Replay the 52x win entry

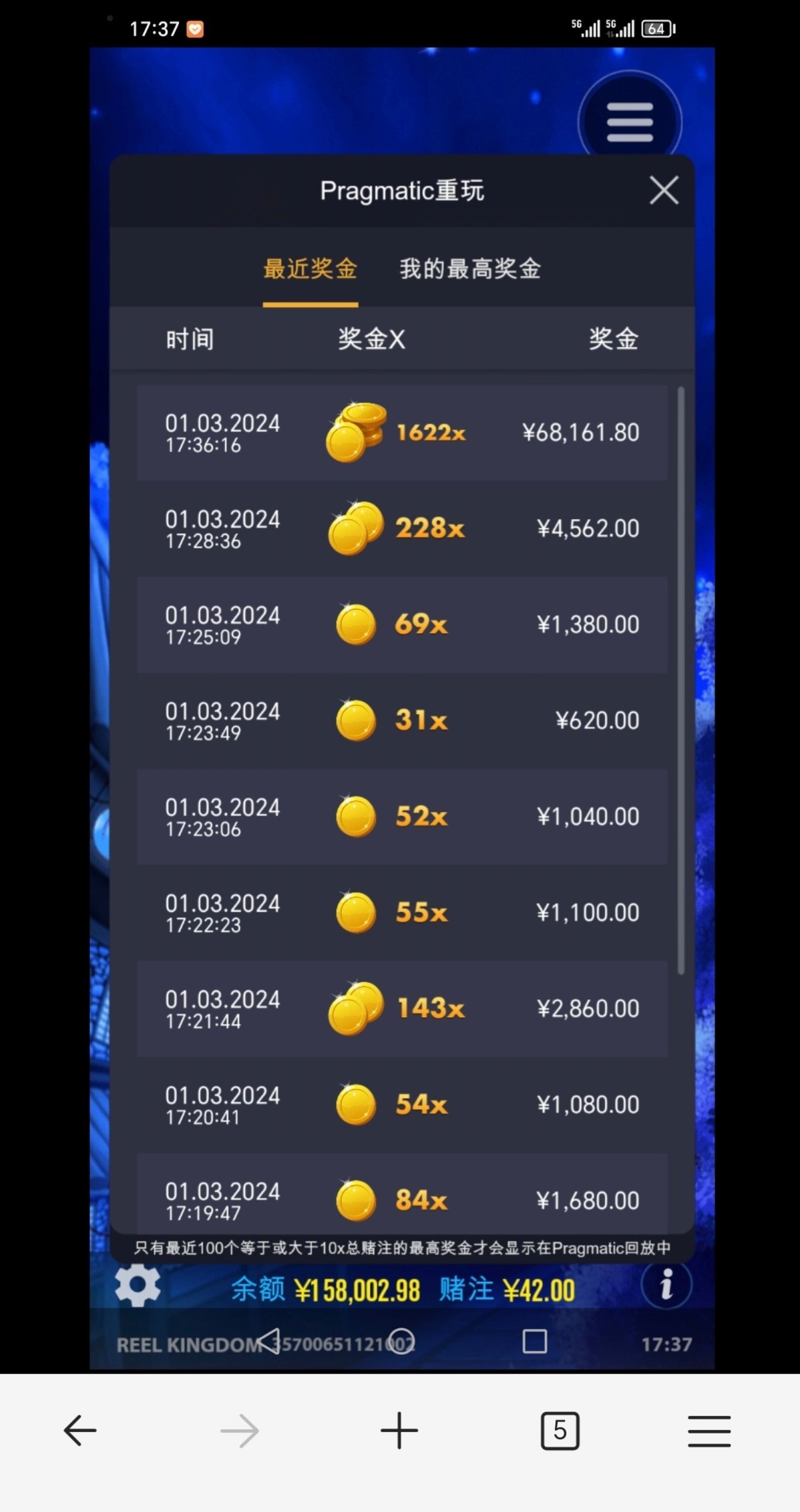pyautogui.click(x=401, y=816)
